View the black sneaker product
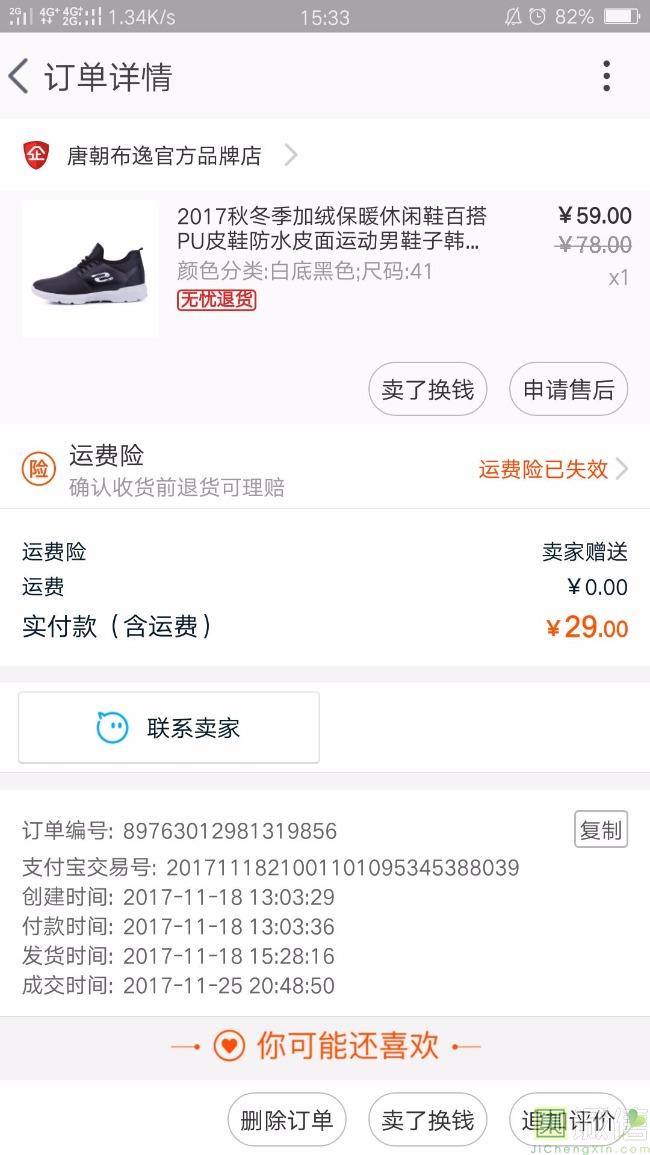Image resolution: width=650 pixels, height=1155 pixels. 90,268
